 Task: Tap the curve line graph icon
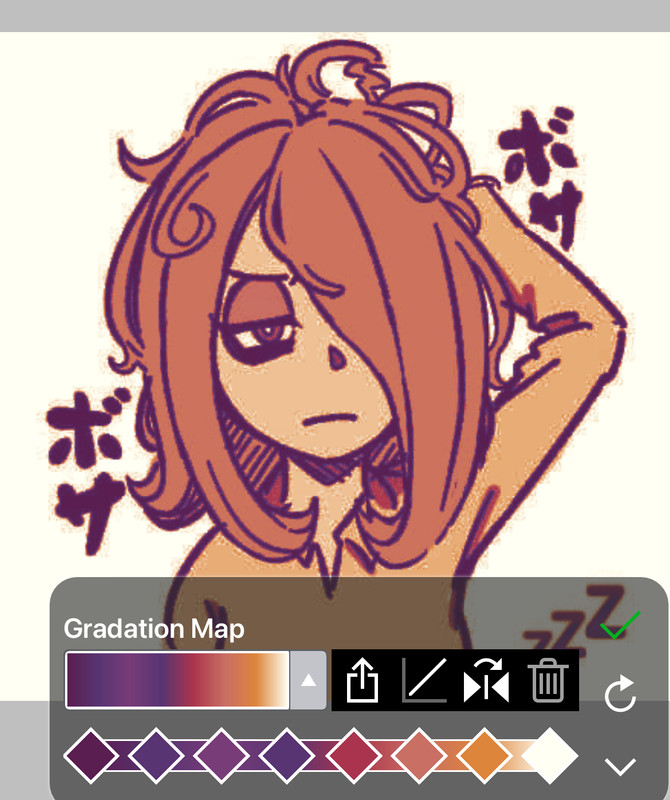(424, 682)
